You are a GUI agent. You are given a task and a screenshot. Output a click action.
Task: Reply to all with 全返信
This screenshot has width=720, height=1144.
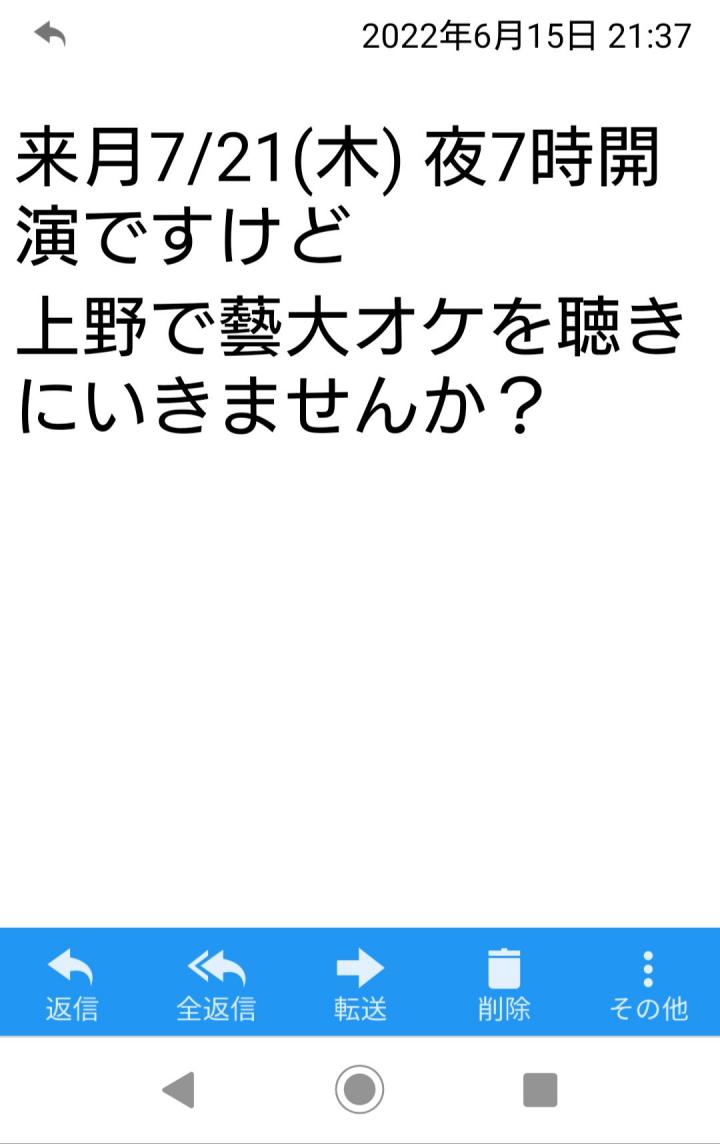click(x=216, y=983)
